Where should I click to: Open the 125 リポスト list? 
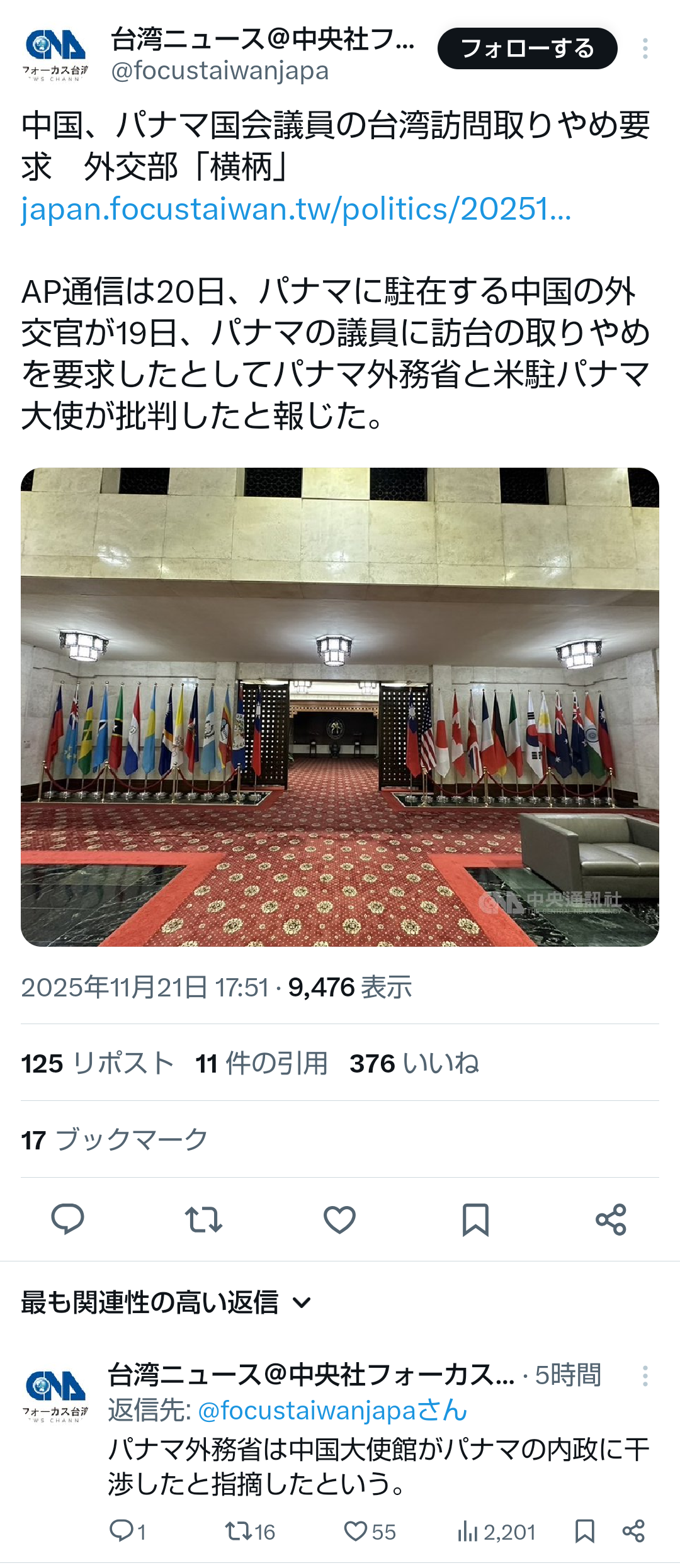pos(98,1063)
